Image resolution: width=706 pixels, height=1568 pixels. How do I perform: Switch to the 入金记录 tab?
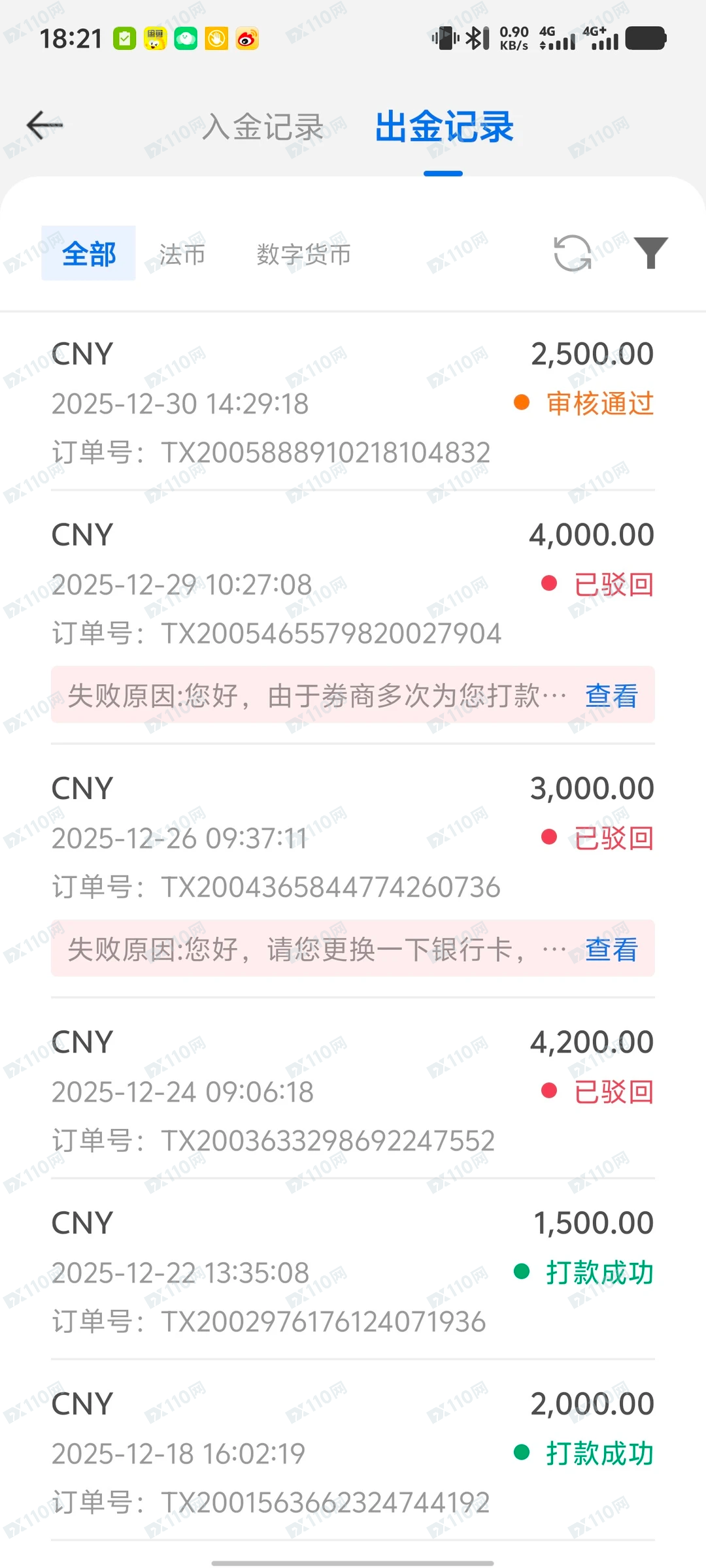[x=263, y=127]
